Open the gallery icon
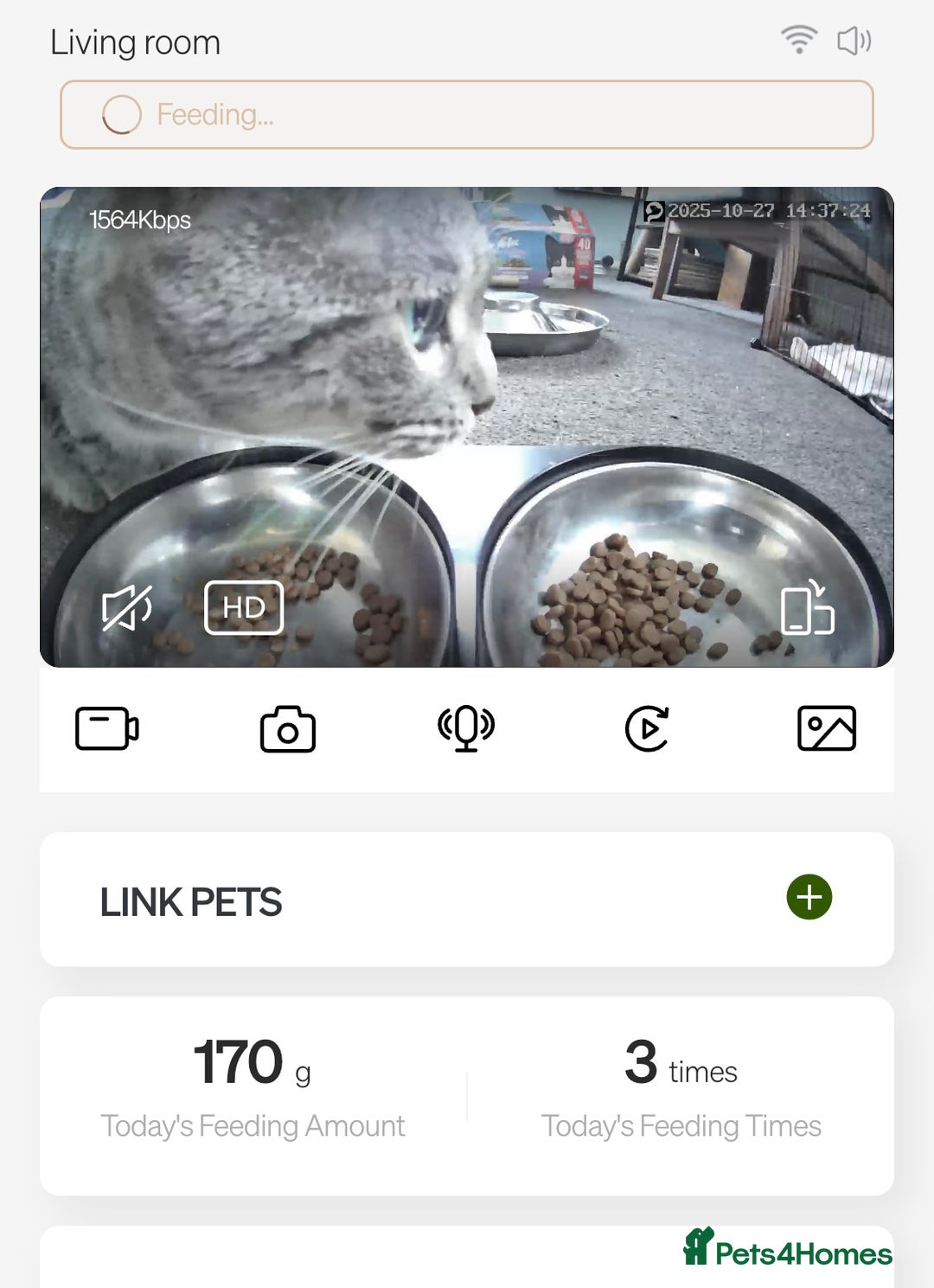This screenshot has width=934, height=1288. 827,729
